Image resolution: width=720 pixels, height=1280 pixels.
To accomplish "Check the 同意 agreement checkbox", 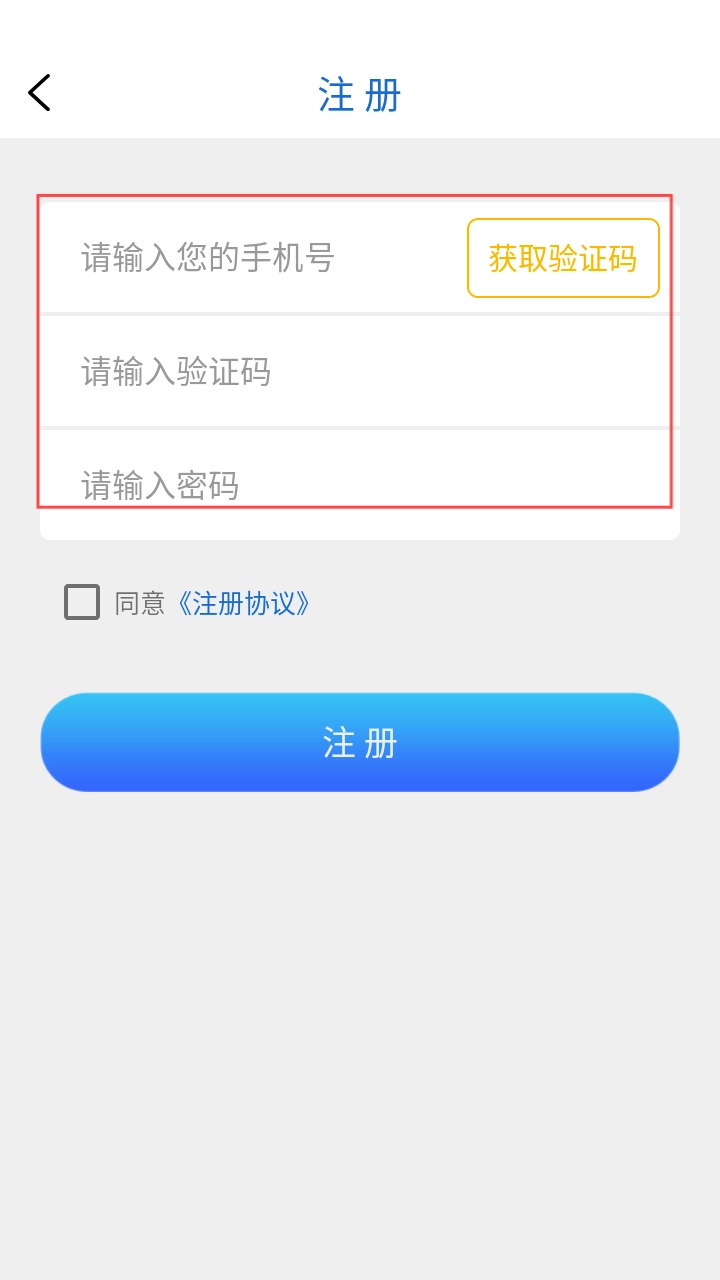I will pyautogui.click(x=82, y=602).
